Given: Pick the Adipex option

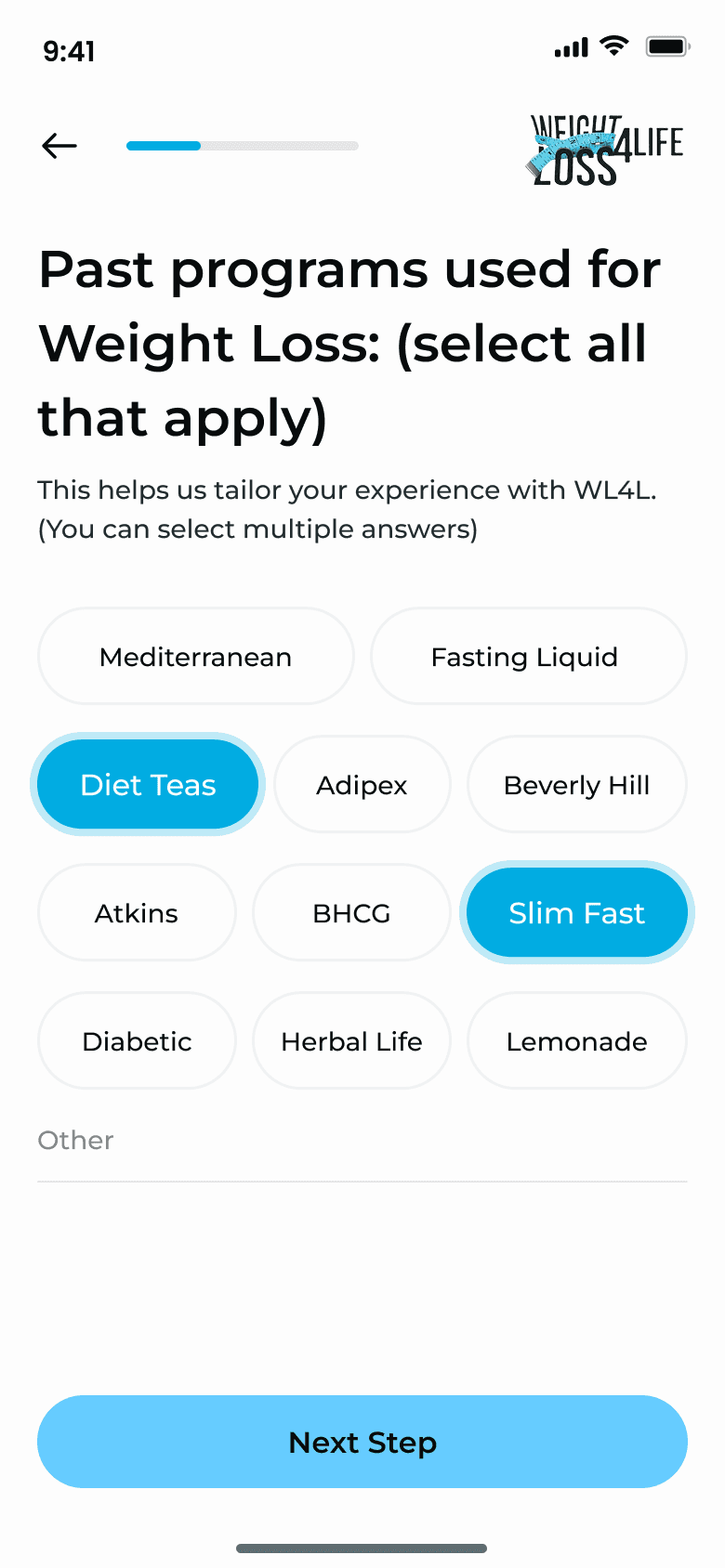Looking at the screenshot, I should coord(362,785).
